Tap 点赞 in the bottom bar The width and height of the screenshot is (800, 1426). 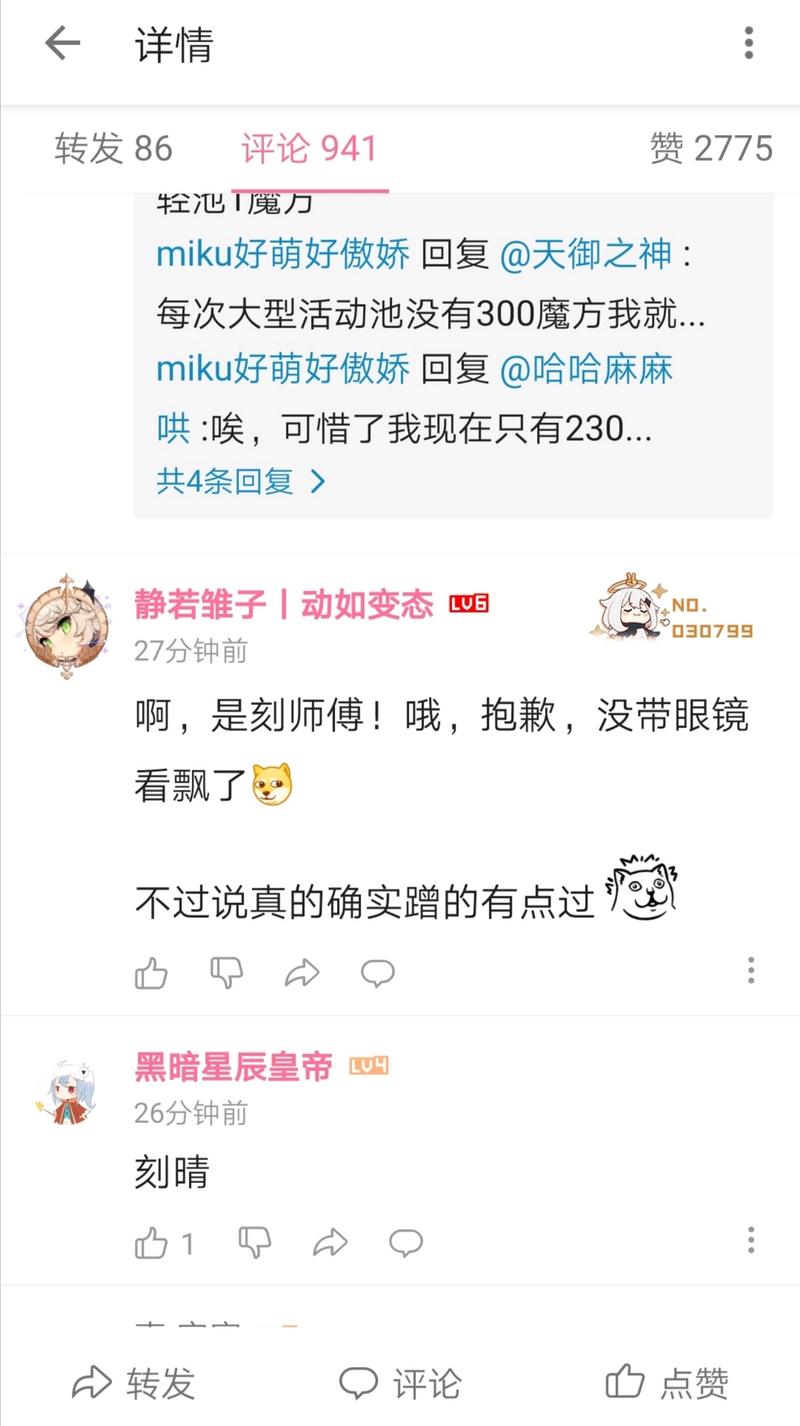coord(667,1384)
